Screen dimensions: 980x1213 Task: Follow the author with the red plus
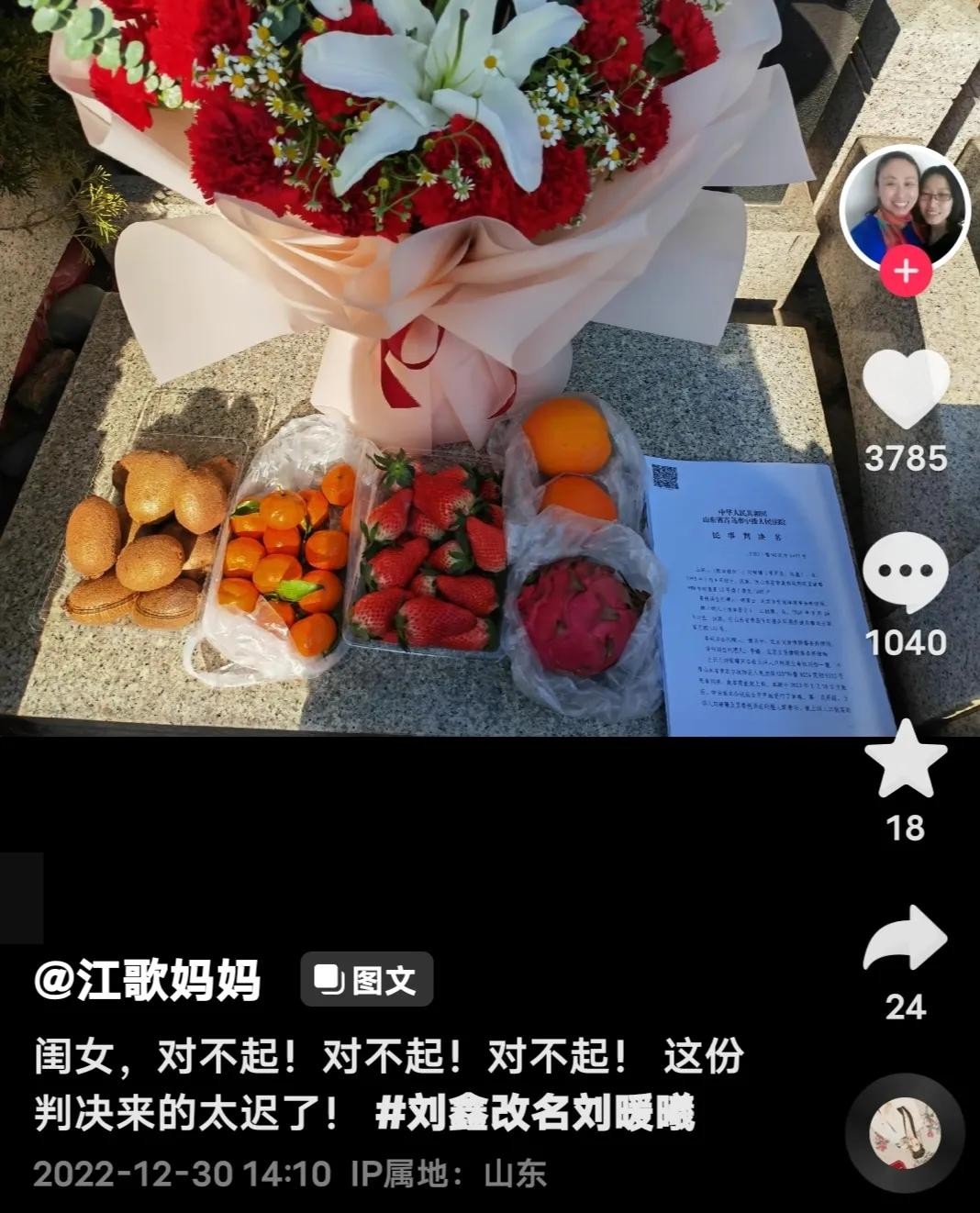906,272
